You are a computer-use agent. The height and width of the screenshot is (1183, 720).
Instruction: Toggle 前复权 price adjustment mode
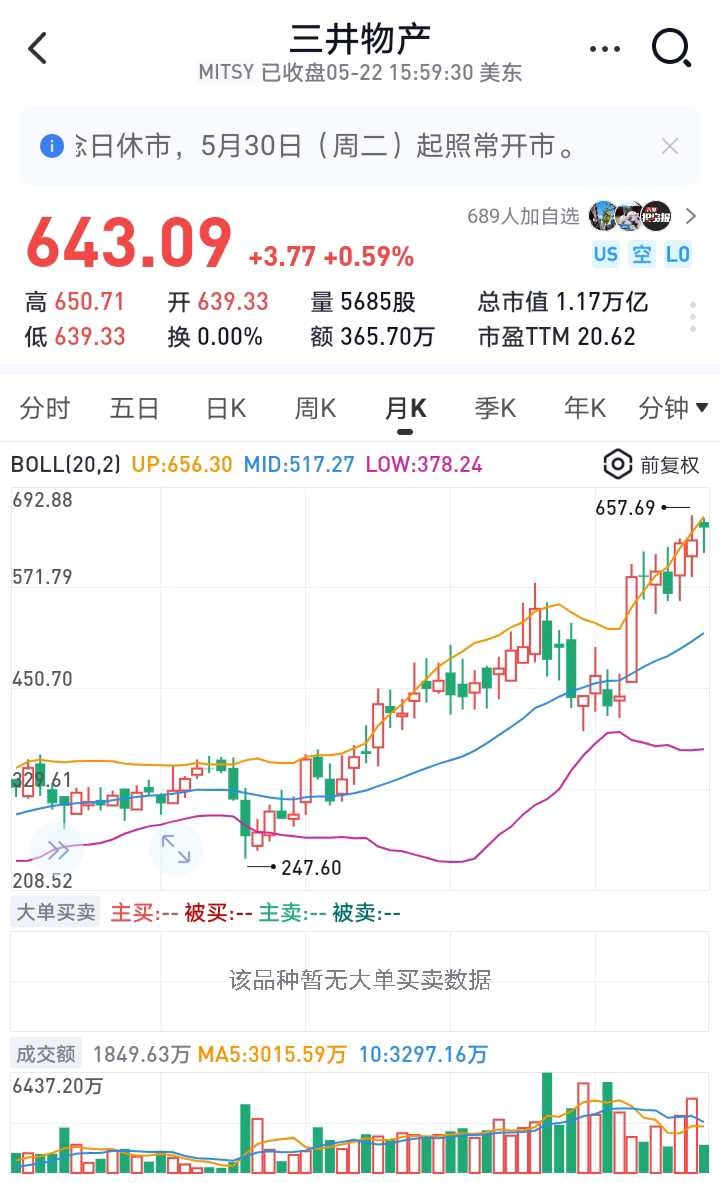click(x=668, y=465)
